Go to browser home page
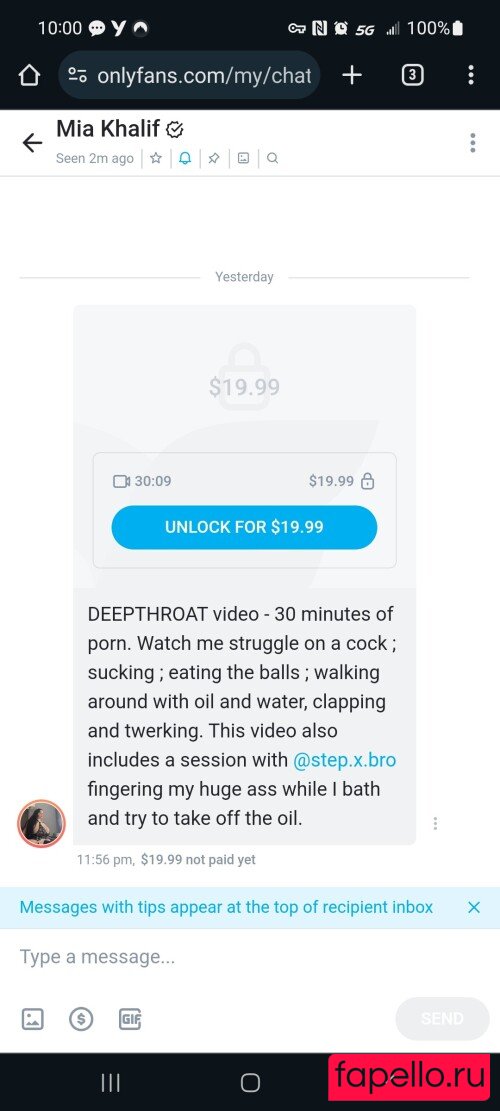The image size is (500, 1111). [29, 75]
